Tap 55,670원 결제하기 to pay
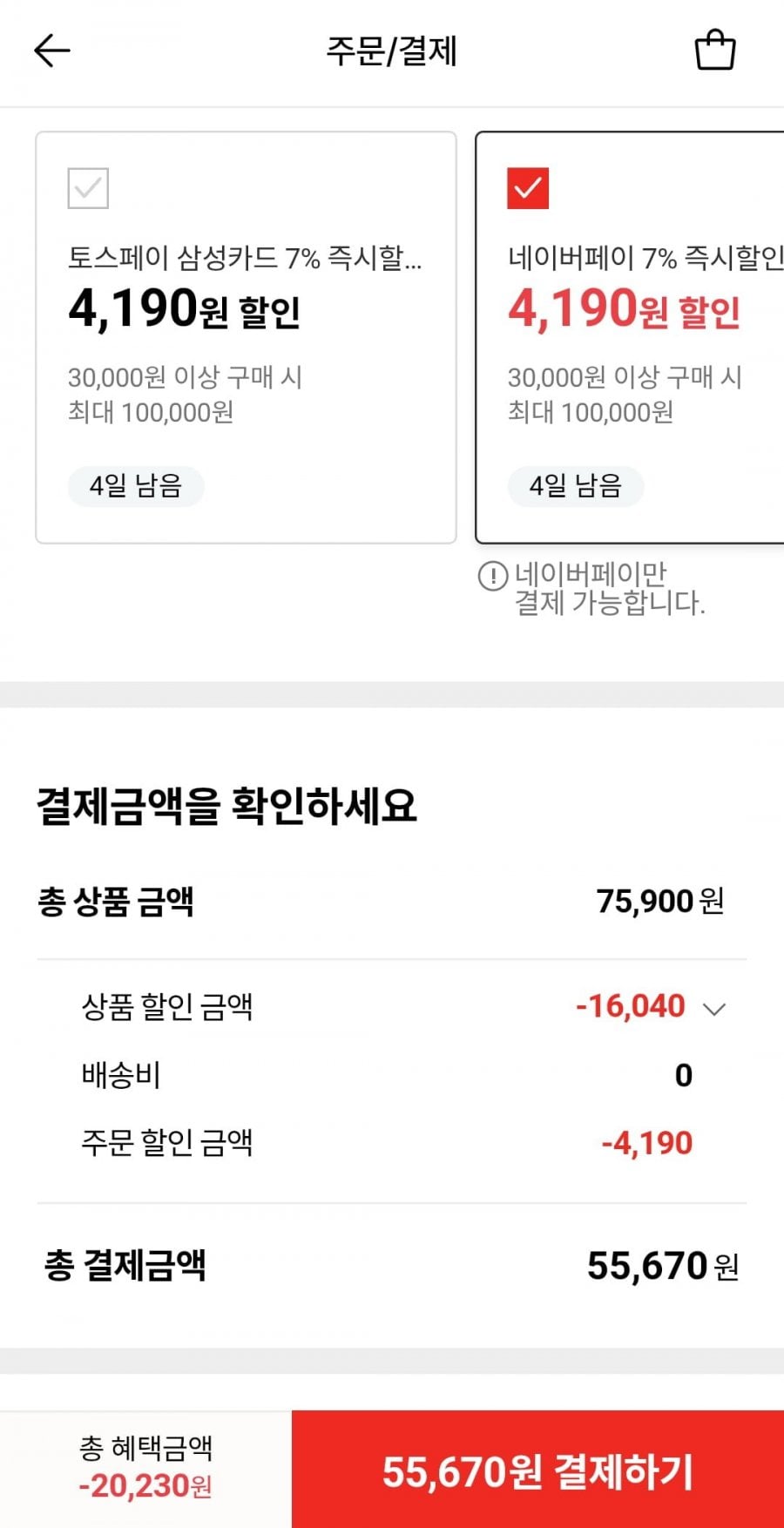This screenshot has height=1528, width=784. click(537, 1471)
